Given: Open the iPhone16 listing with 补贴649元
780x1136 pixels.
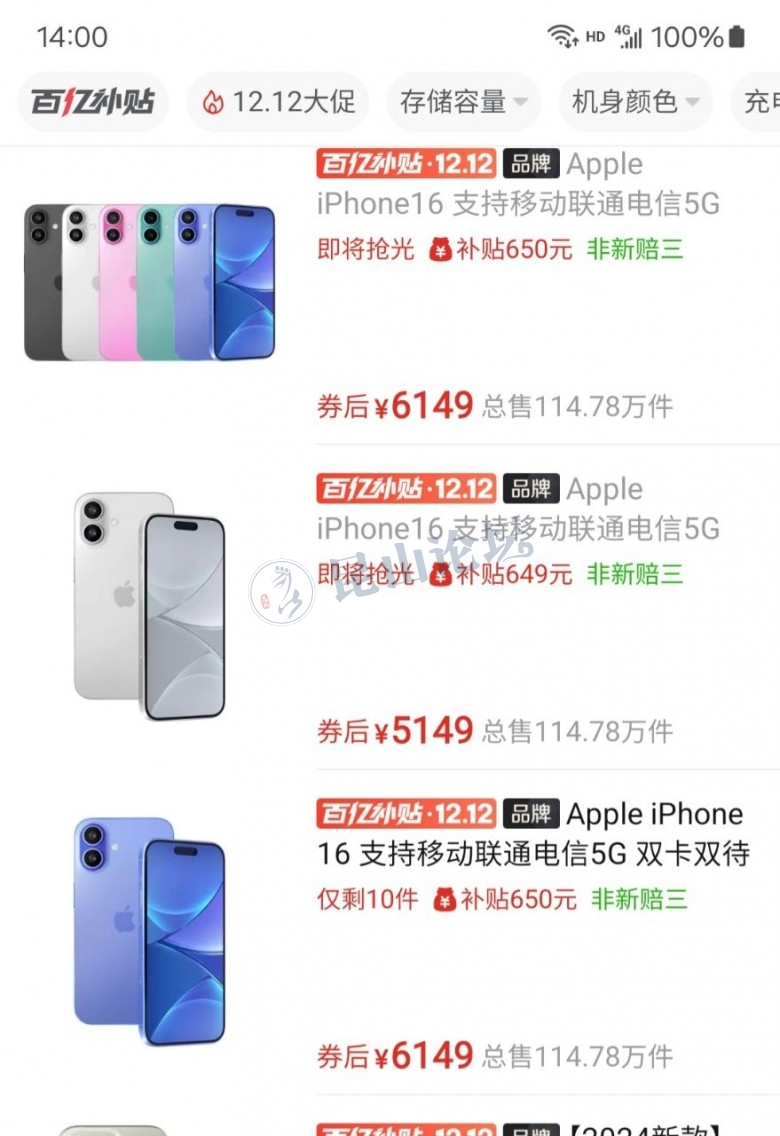Looking at the screenshot, I should tap(518, 528).
